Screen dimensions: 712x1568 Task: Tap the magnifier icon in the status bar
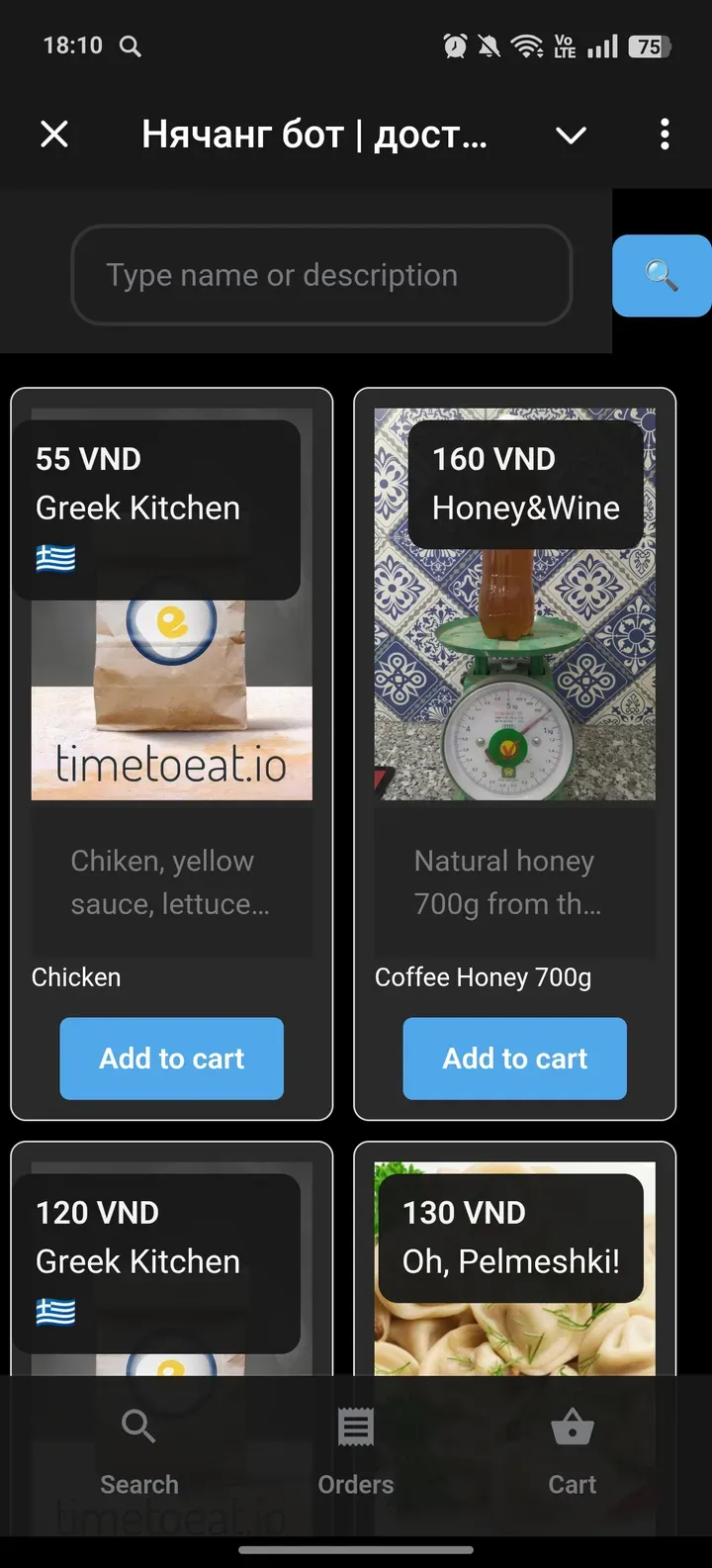coord(130,46)
